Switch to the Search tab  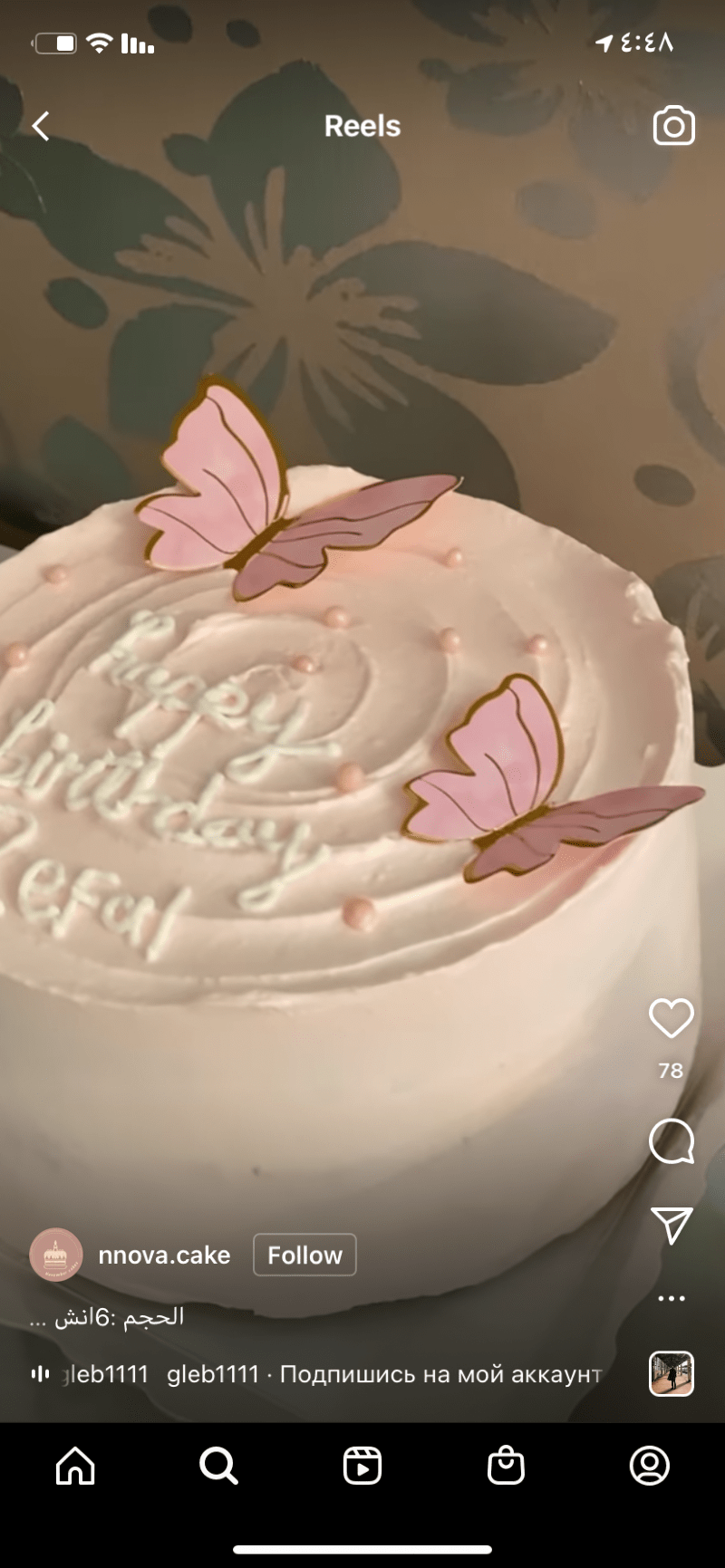point(218,1465)
